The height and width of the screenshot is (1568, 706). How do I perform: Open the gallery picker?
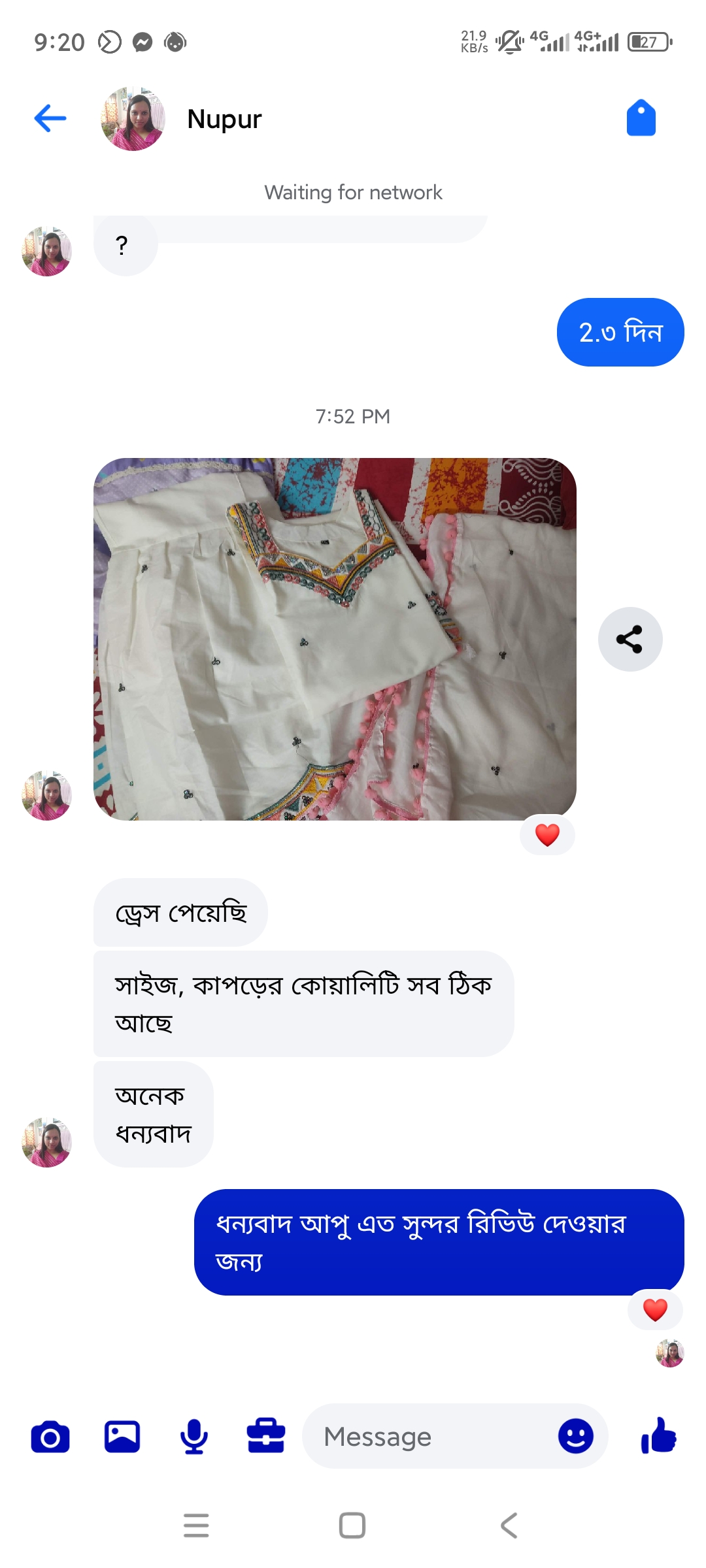click(x=122, y=1437)
